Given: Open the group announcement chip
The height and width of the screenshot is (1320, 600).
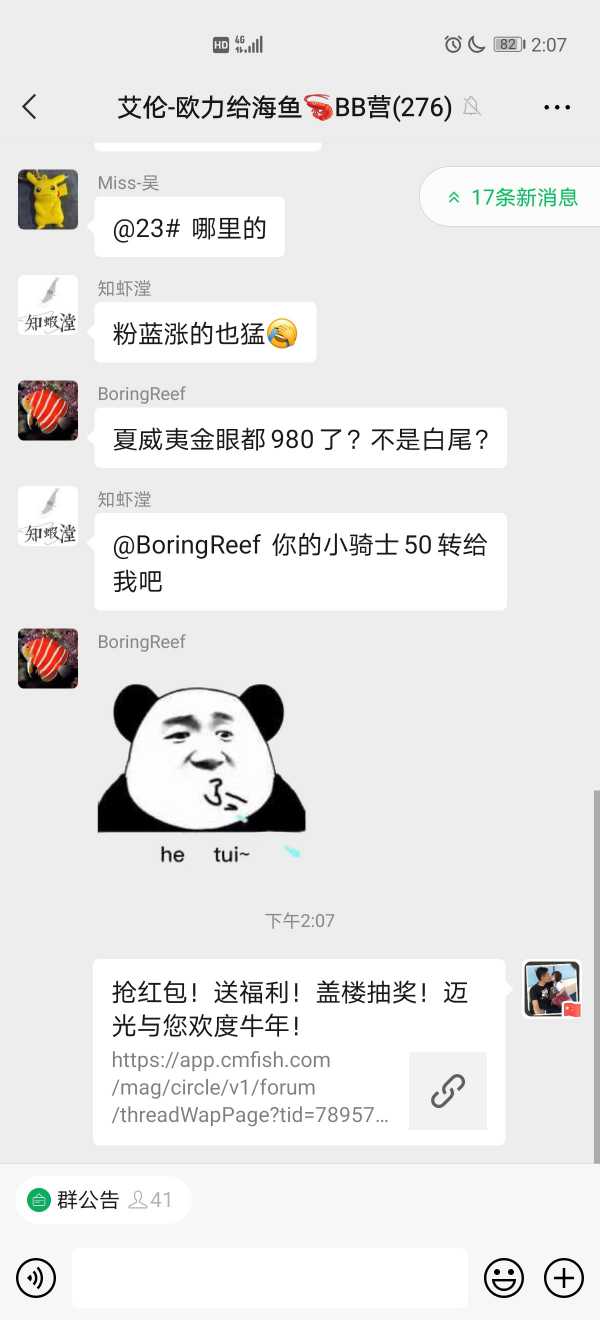Looking at the screenshot, I should [x=101, y=1200].
